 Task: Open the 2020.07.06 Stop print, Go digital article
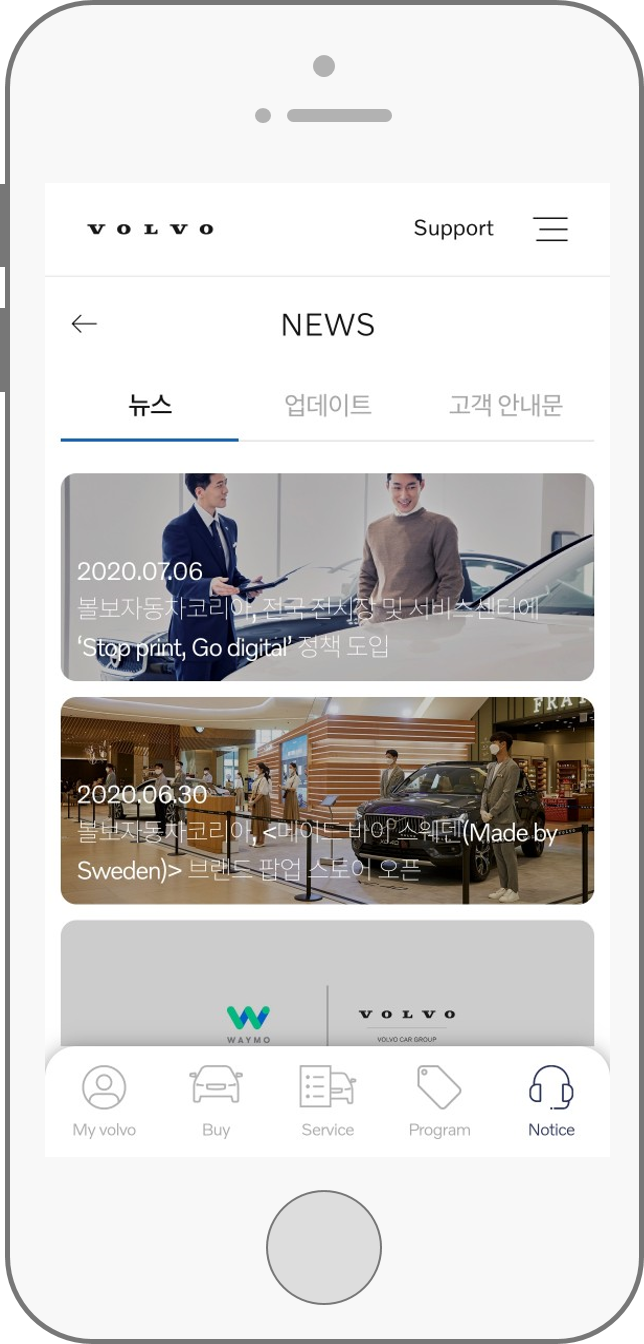click(327, 577)
